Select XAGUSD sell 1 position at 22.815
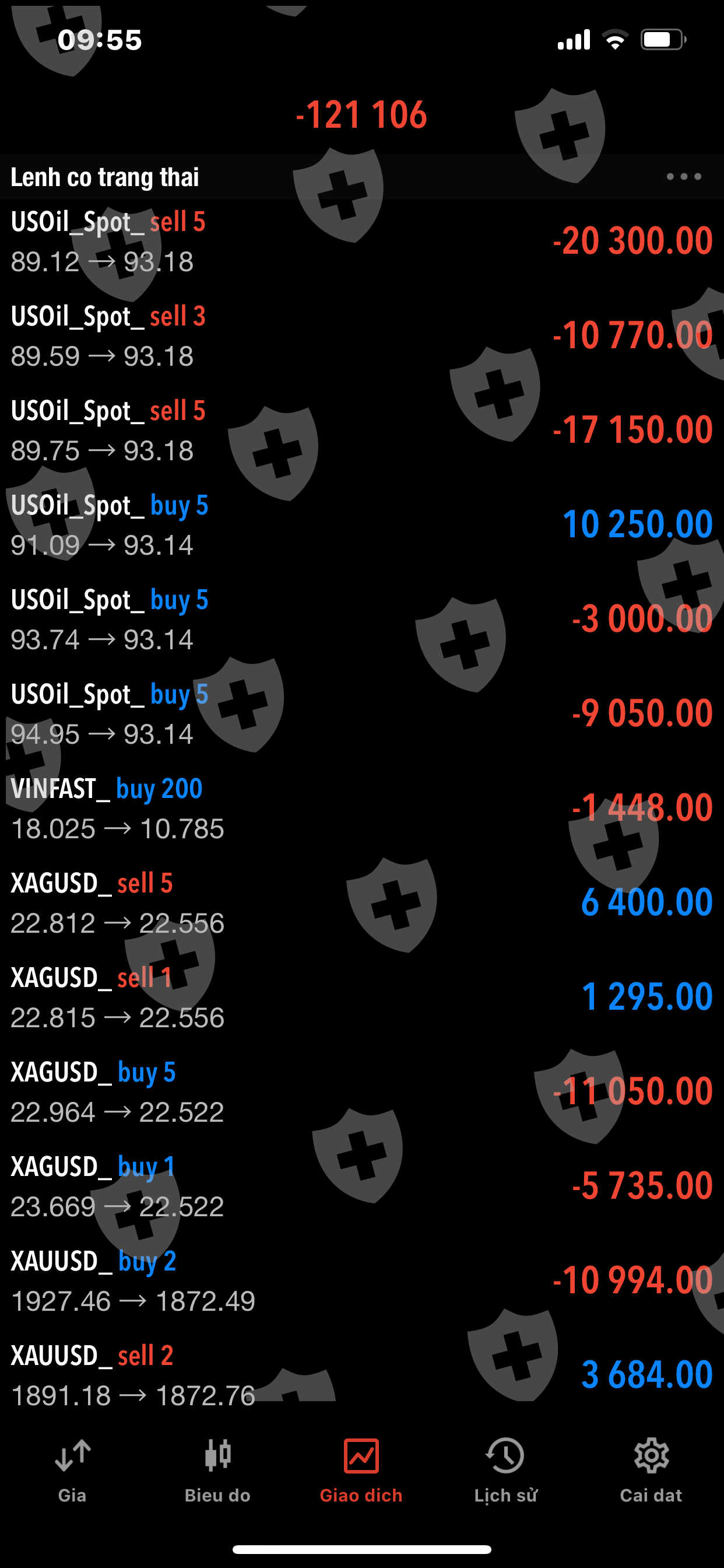The width and height of the screenshot is (724, 1568). pos(362,997)
